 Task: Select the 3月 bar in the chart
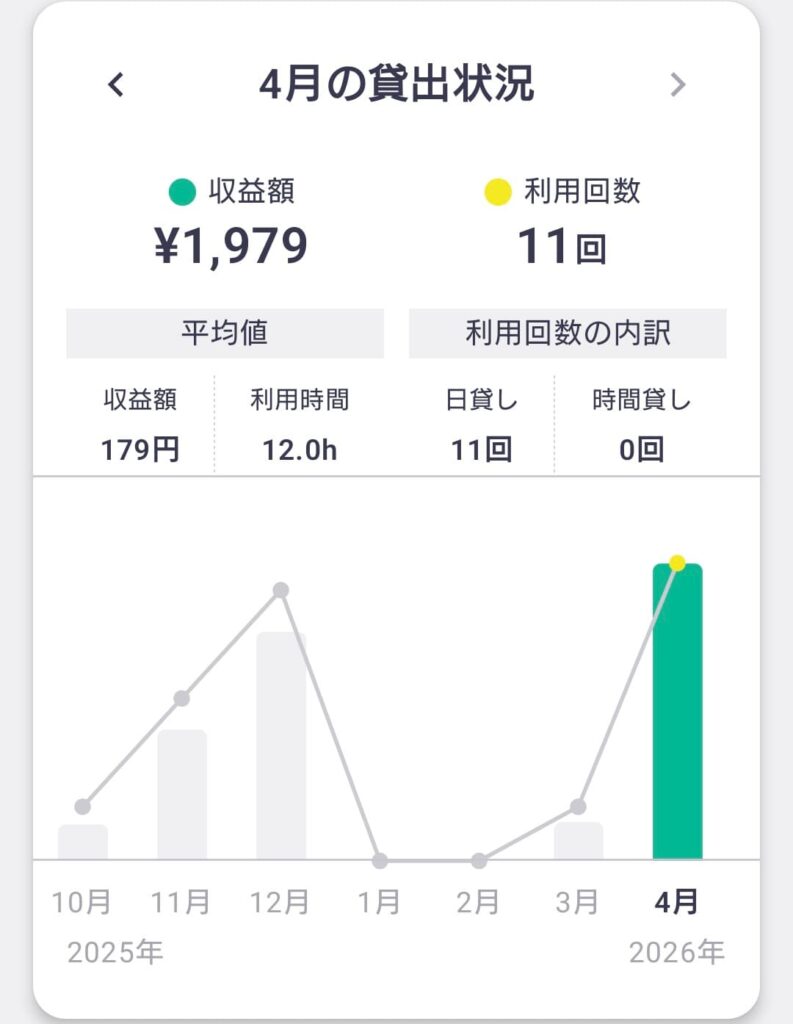[x=578, y=841]
